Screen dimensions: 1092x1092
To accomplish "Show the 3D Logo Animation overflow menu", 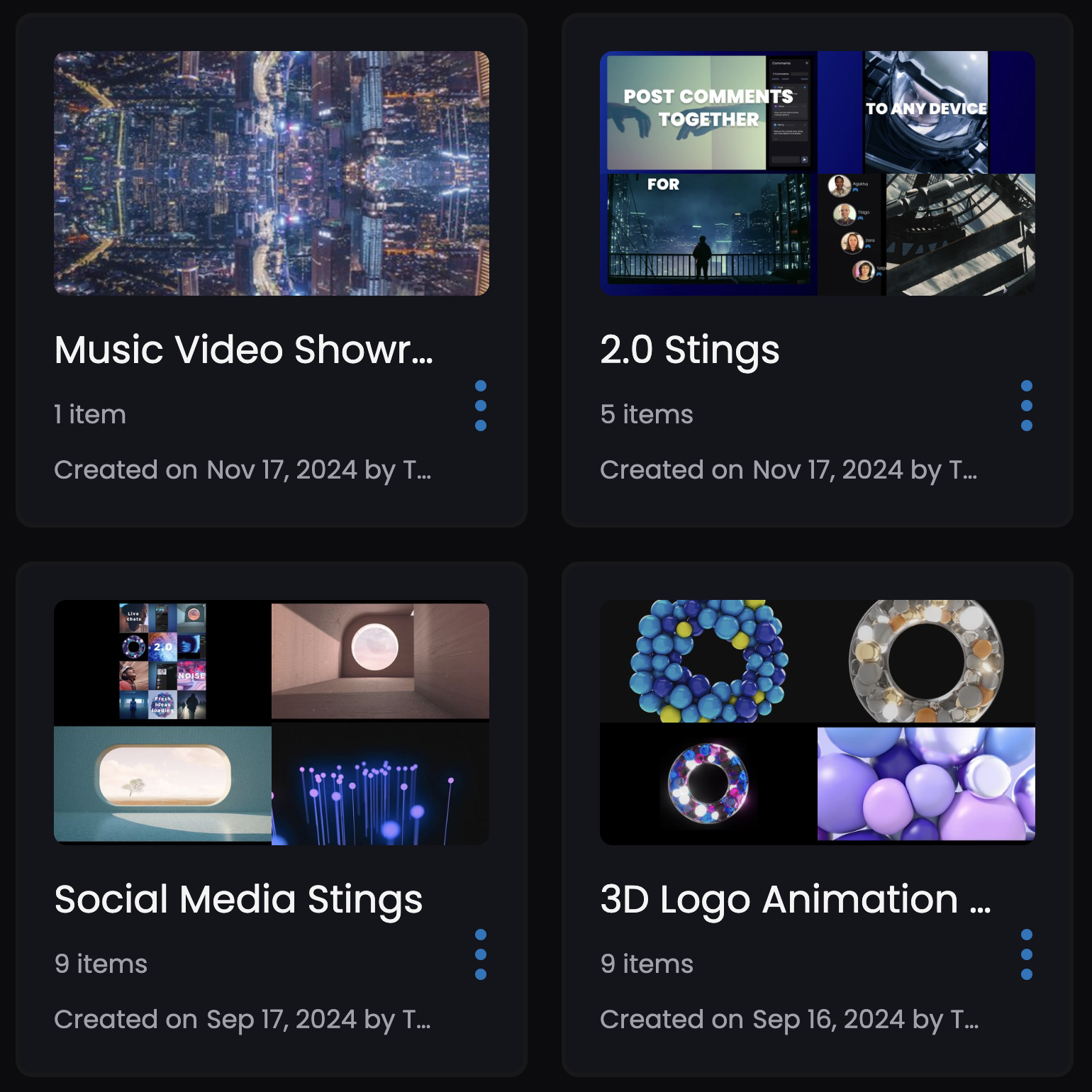I will pyautogui.click(x=1027, y=954).
